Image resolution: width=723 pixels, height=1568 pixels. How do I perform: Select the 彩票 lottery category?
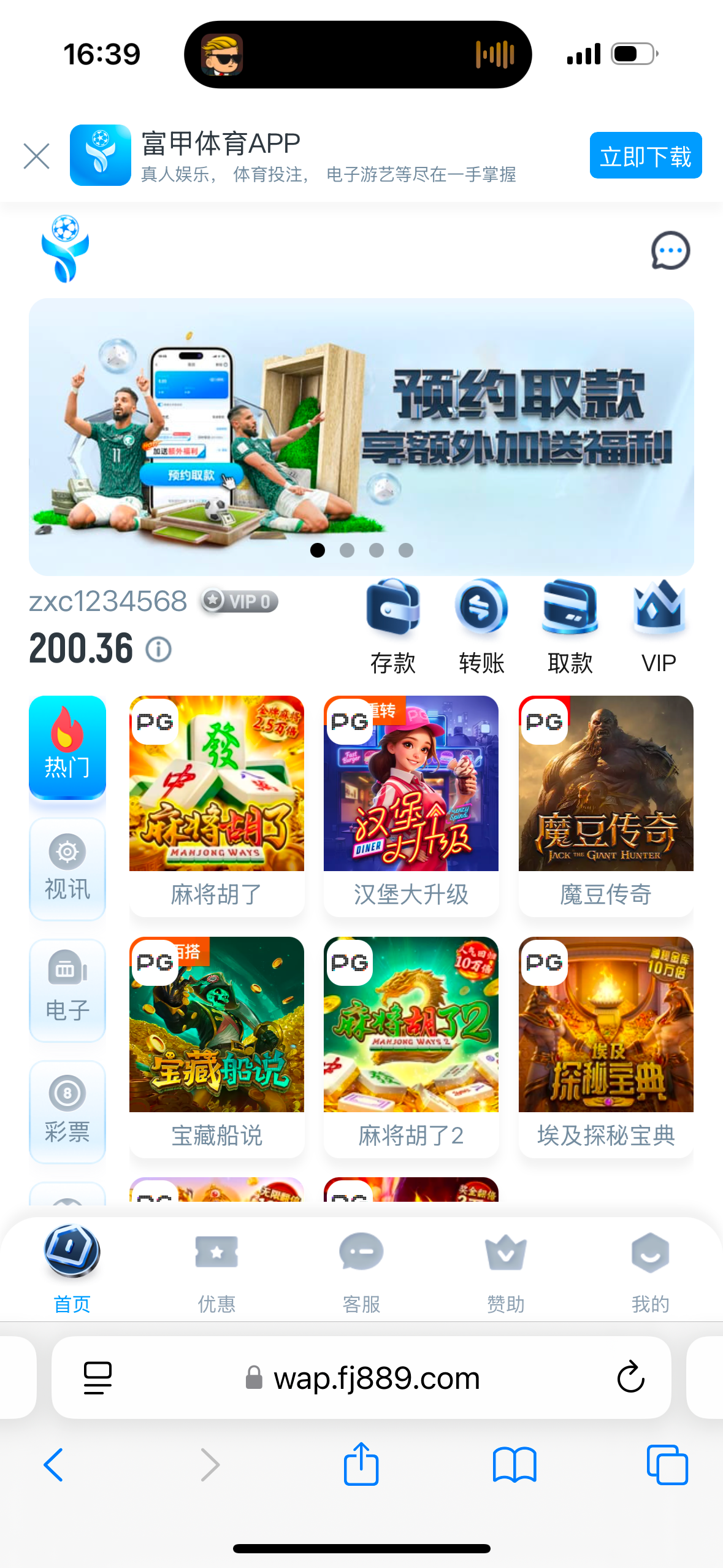coord(67,1111)
